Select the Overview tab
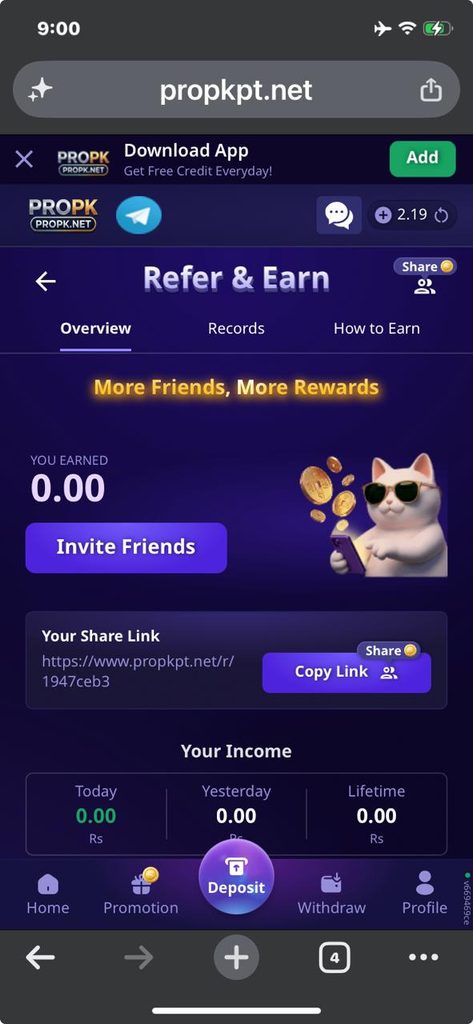The height and width of the screenshot is (1024, 473). pyautogui.click(x=95, y=328)
